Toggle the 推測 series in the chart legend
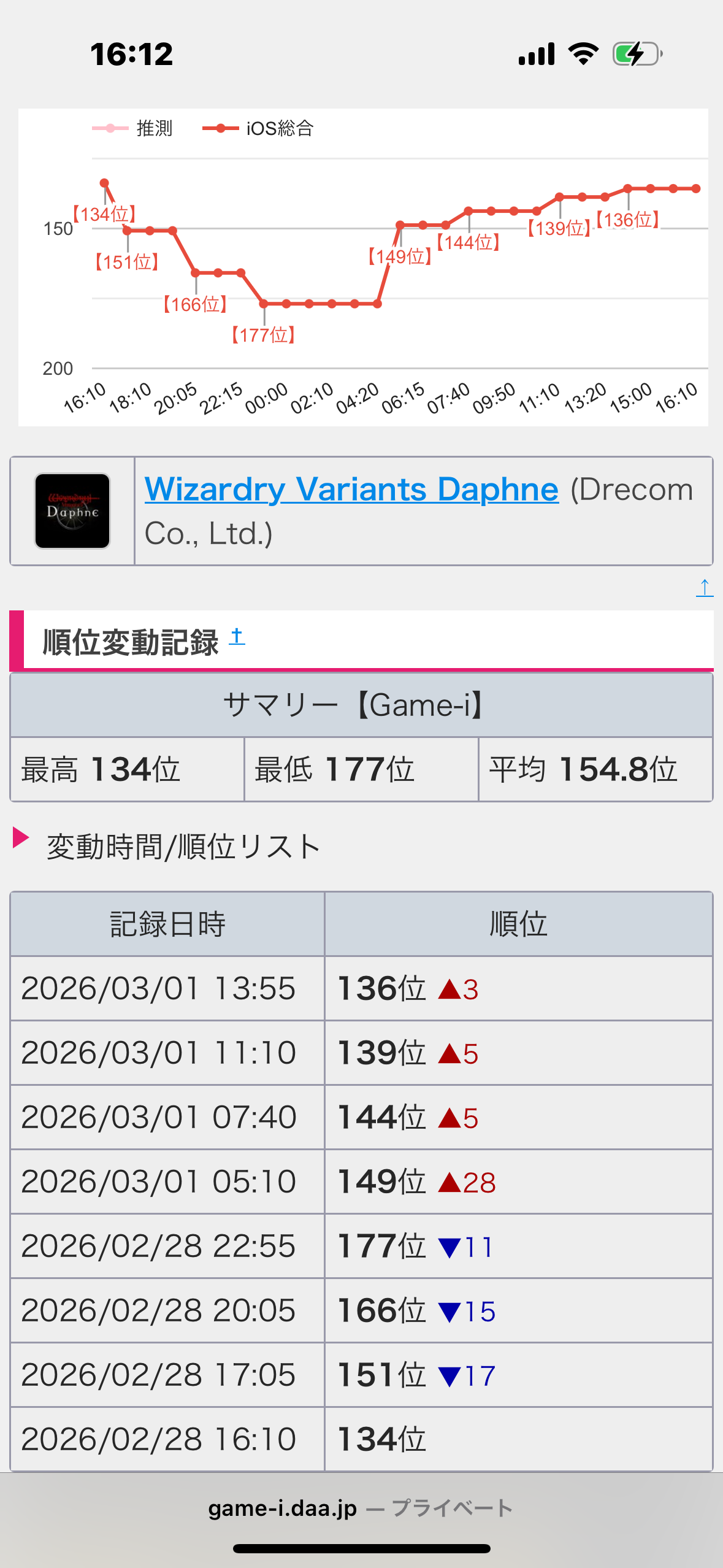The image size is (723, 1568). tap(133, 128)
